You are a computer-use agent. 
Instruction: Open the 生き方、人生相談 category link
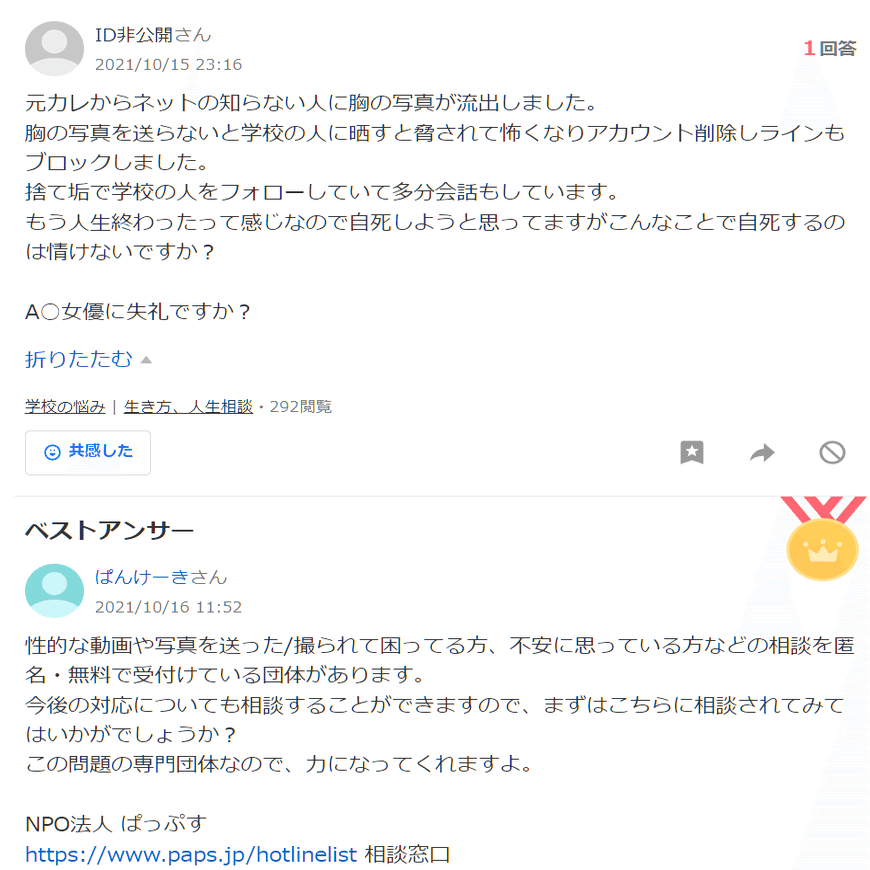pos(188,407)
